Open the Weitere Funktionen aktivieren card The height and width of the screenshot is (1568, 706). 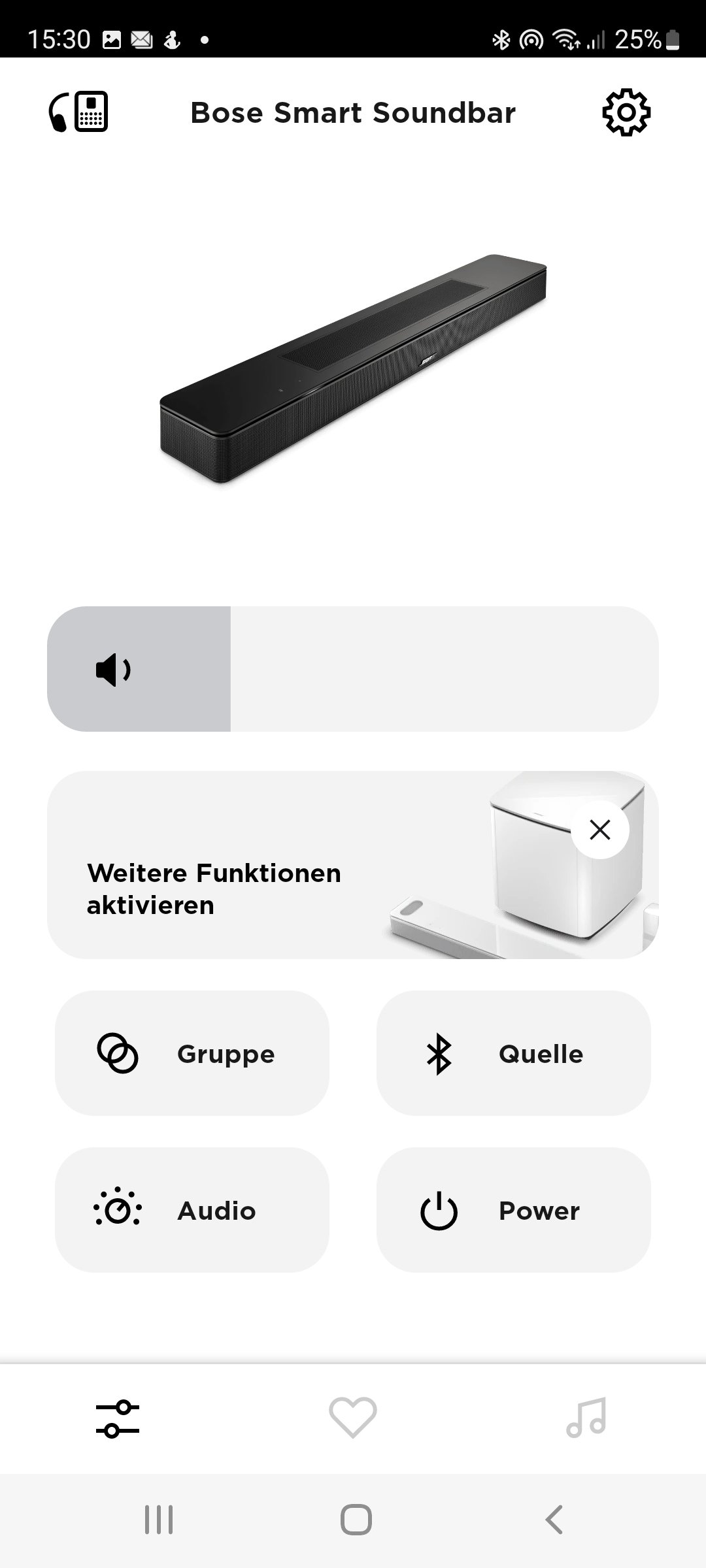point(353,865)
